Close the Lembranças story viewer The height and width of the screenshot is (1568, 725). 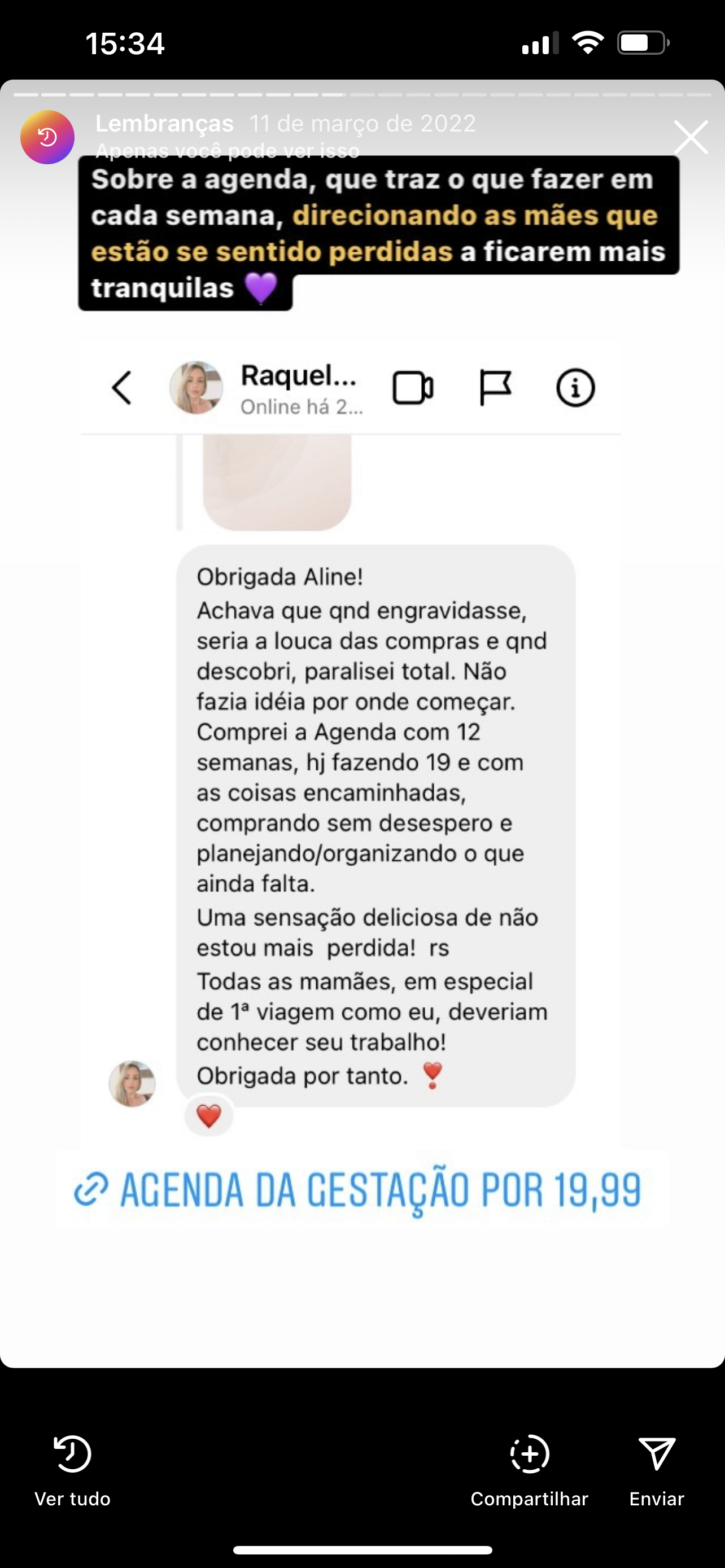pos(691,137)
